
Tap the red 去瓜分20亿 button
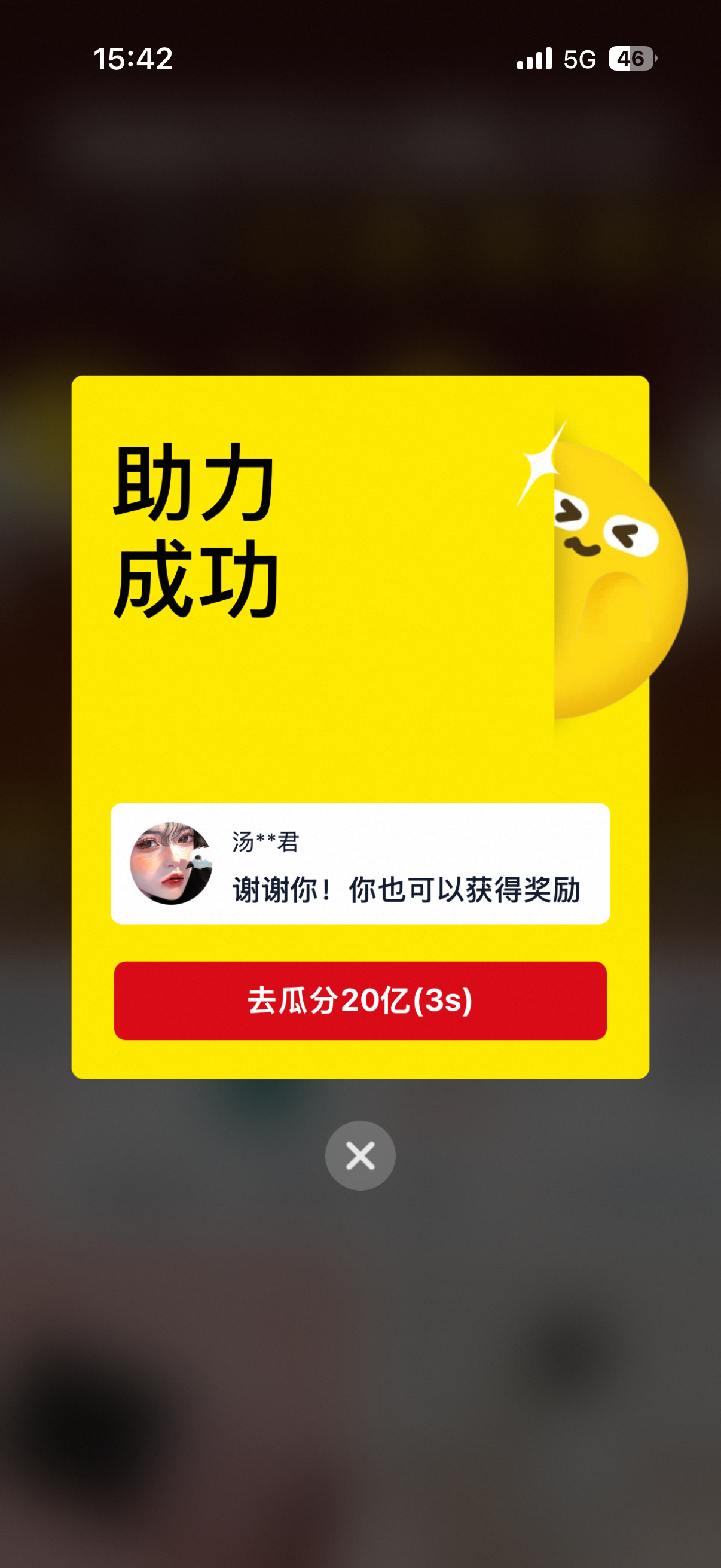coord(360,1000)
